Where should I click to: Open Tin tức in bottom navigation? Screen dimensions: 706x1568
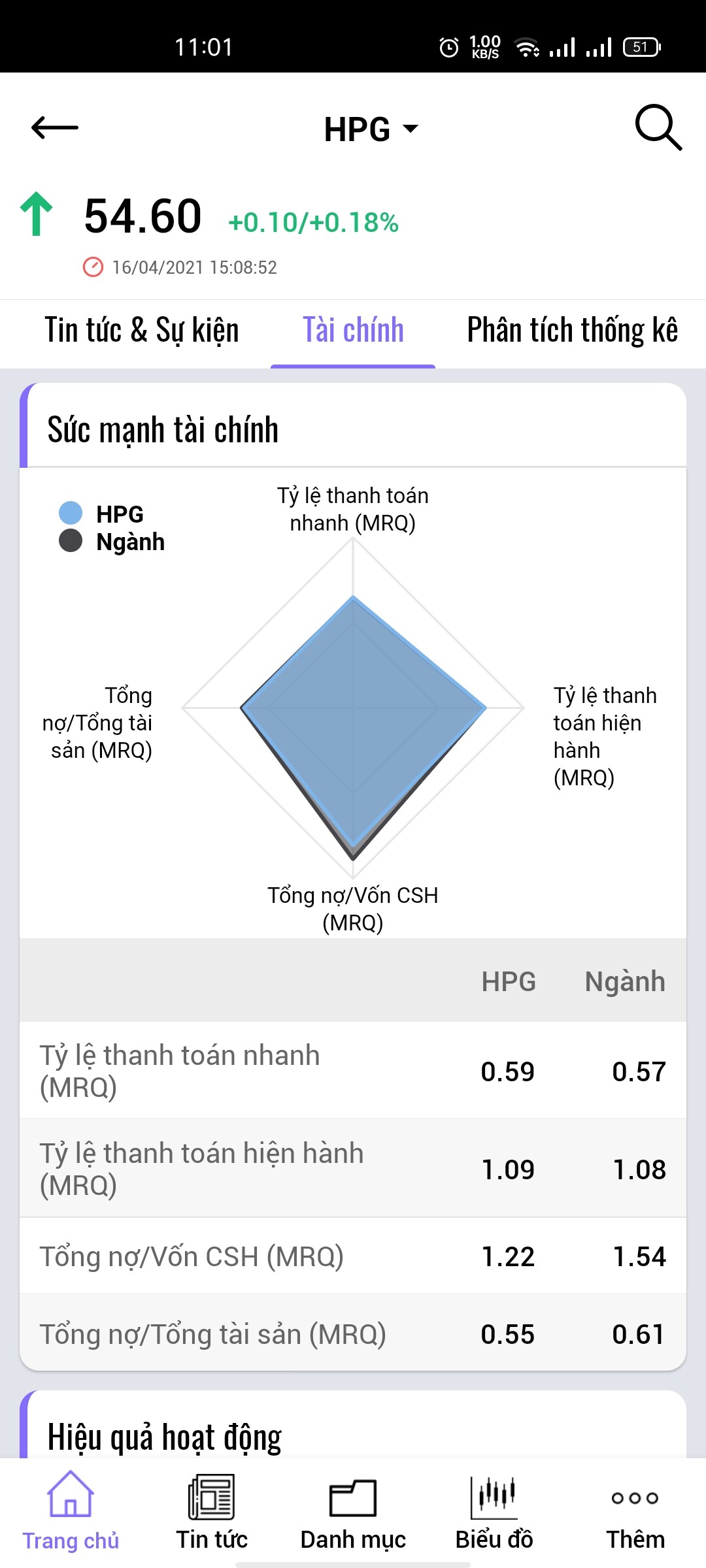[212, 1512]
